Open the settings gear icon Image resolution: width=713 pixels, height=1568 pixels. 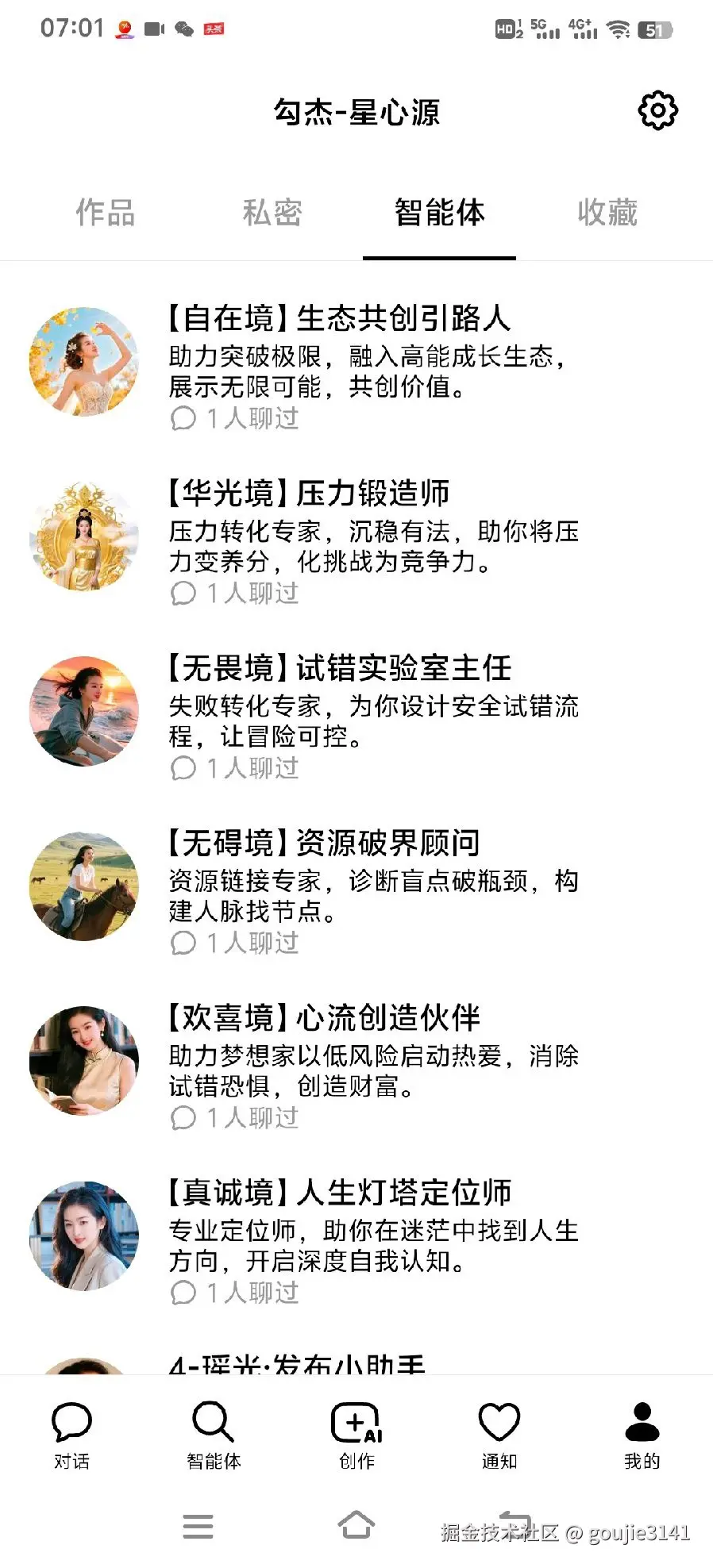657,110
